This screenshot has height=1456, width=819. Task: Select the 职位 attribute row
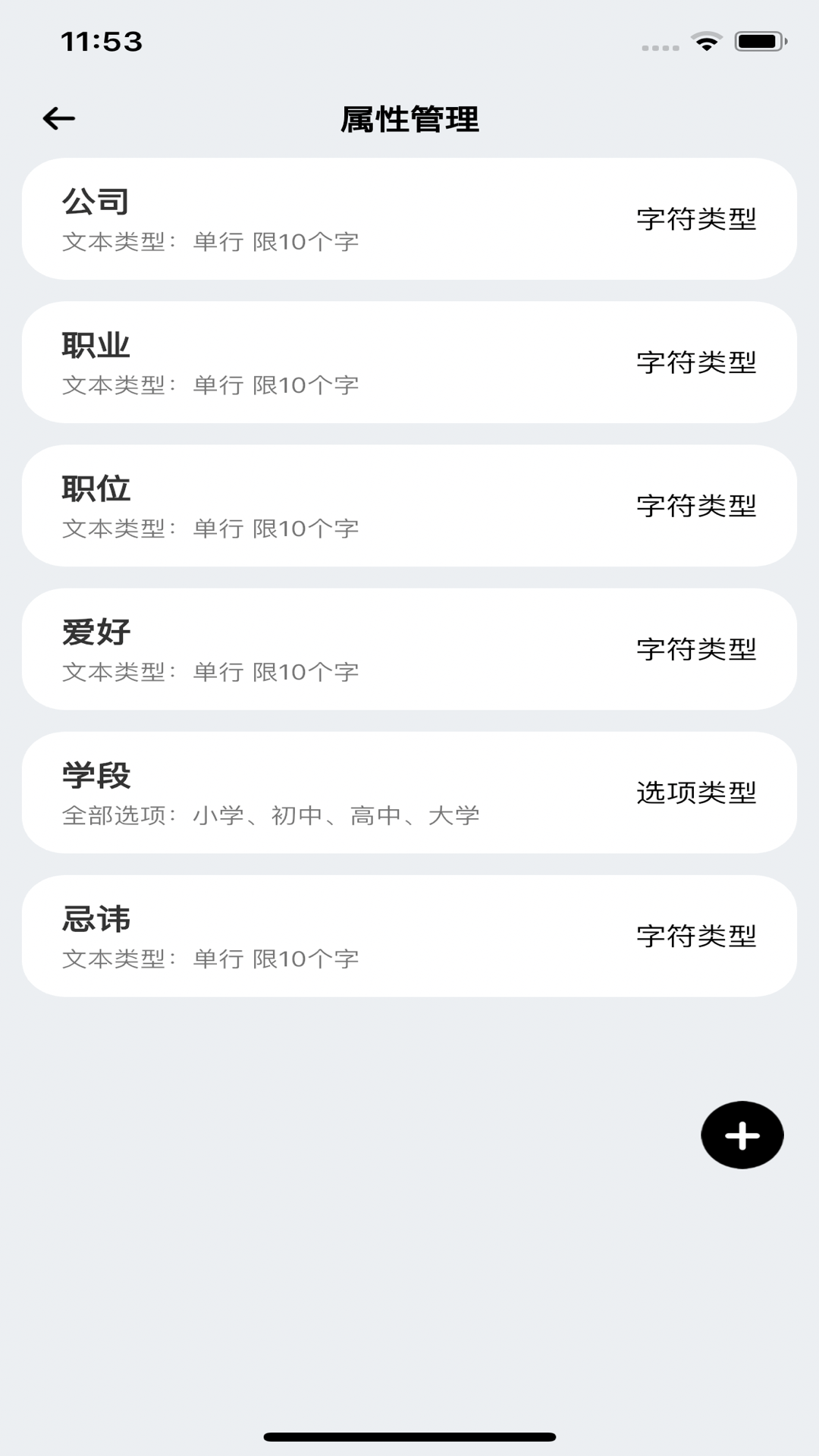pyautogui.click(x=409, y=506)
